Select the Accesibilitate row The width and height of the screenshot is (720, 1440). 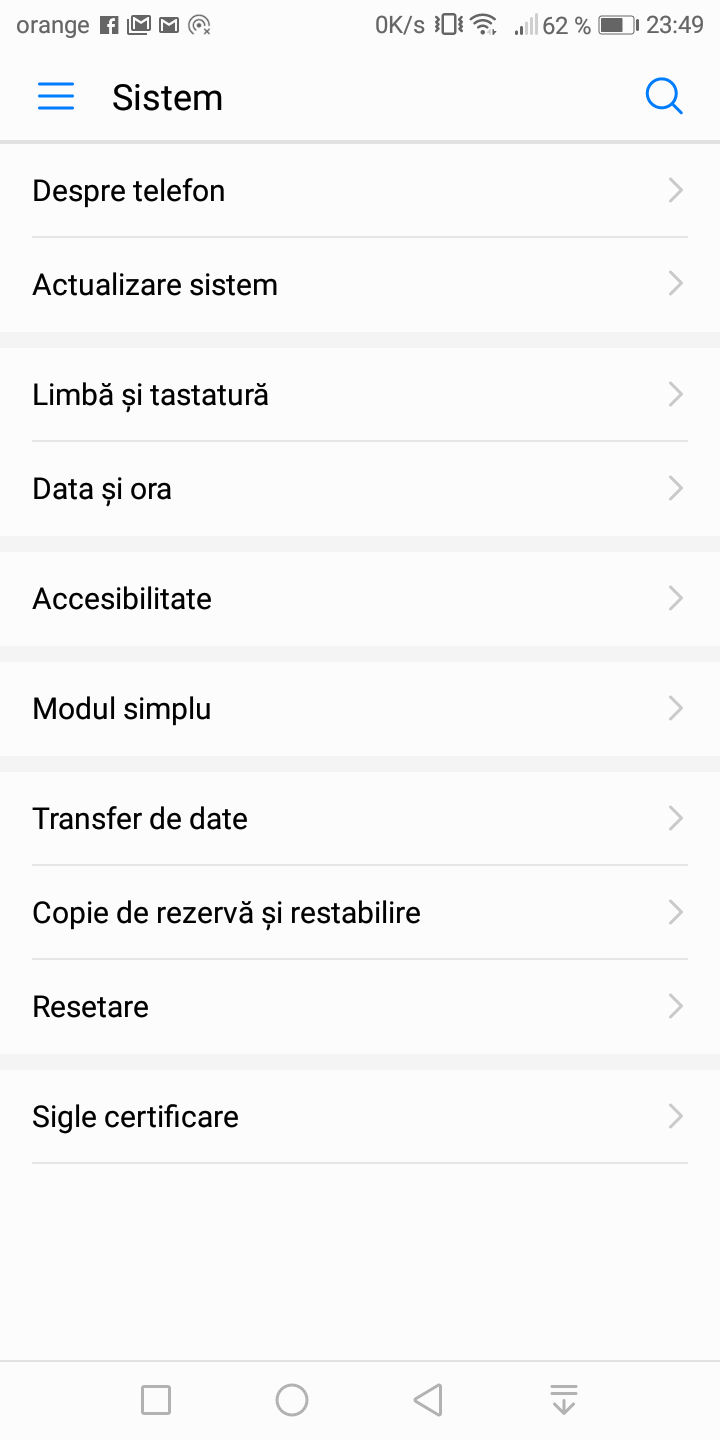(360, 599)
